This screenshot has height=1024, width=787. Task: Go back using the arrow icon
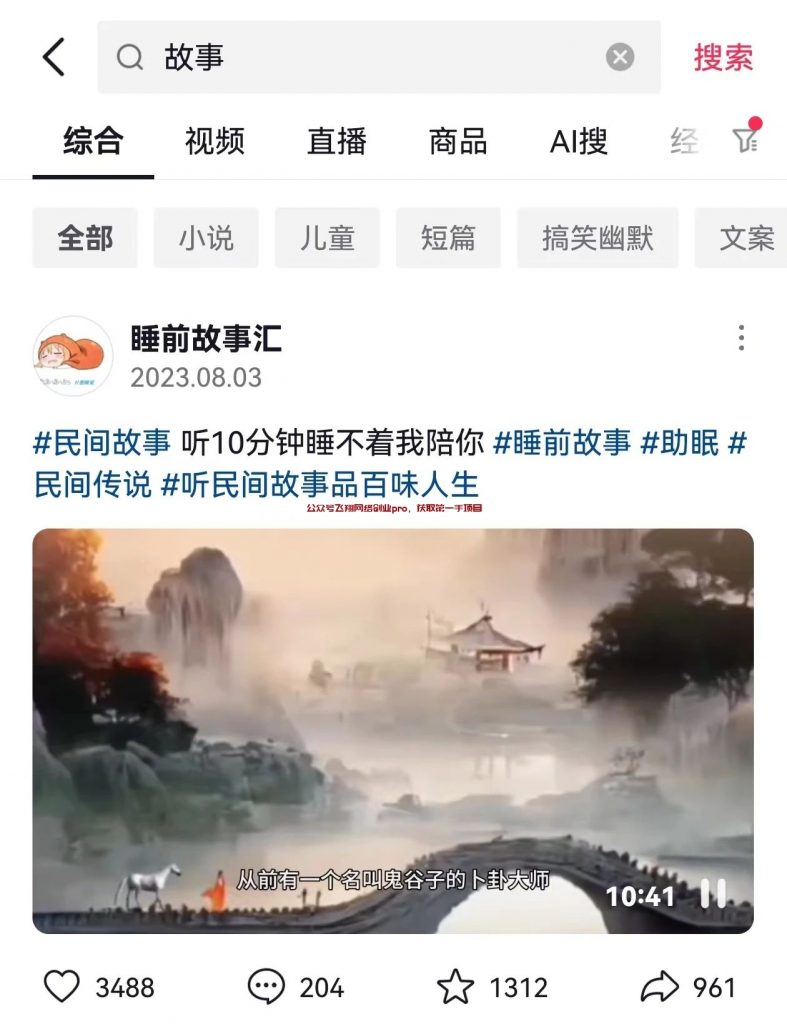(54, 58)
